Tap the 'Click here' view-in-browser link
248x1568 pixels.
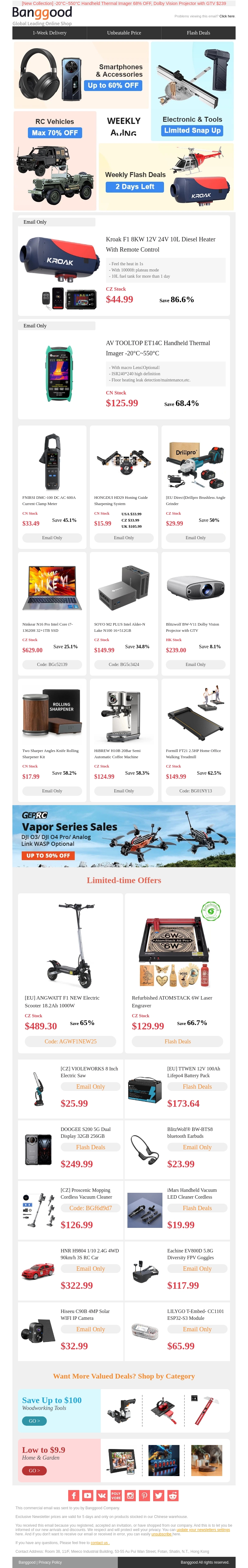tap(227, 16)
